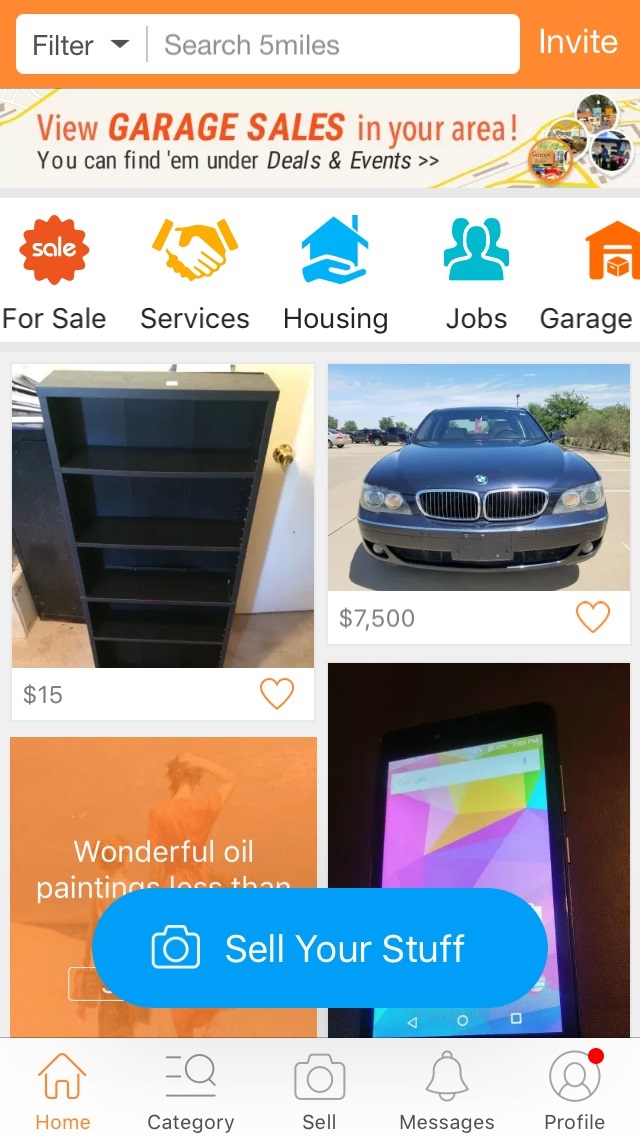This screenshot has height=1136, width=640.
Task: Open the Garage Sales banner
Action: [320, 138]
